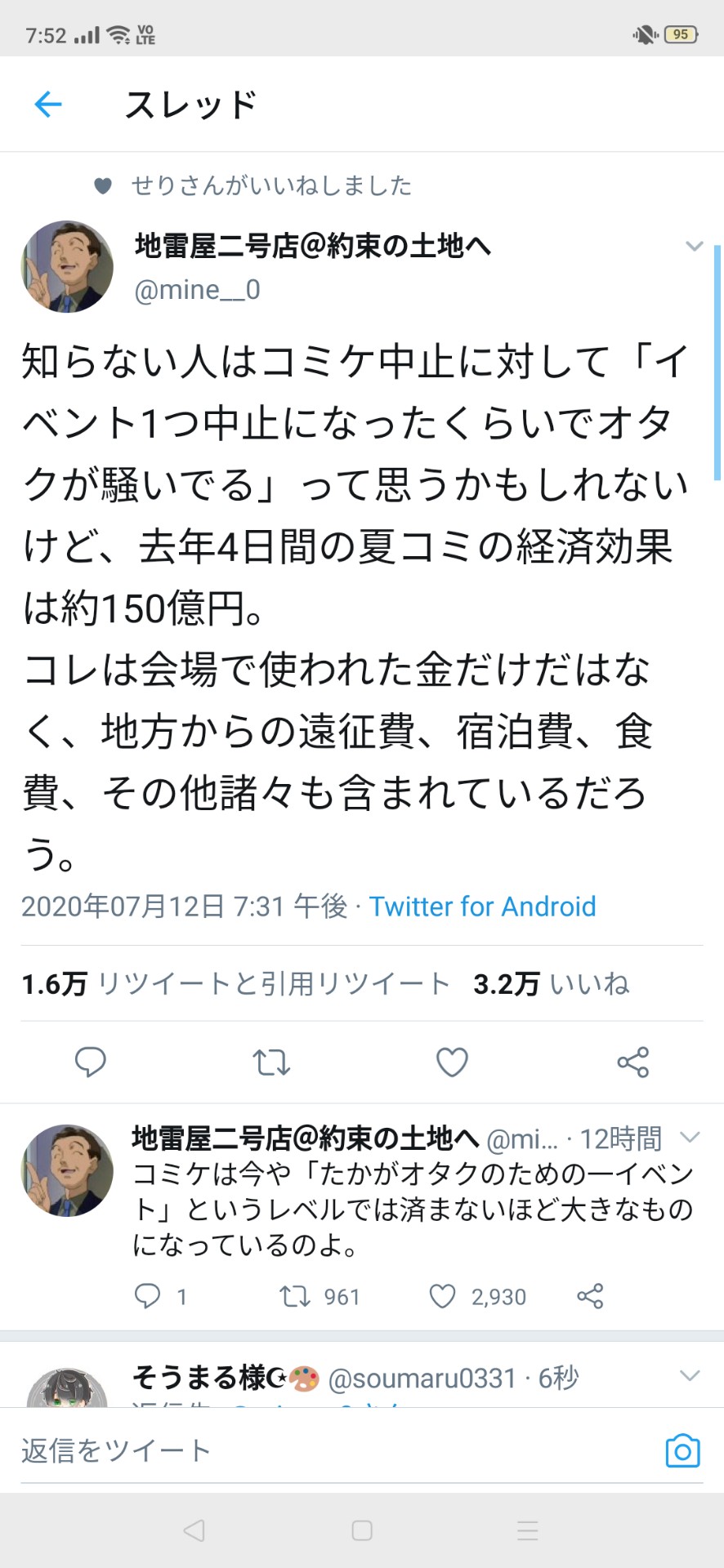Open chevron menu on そうまる様's reply
724x1568 pixels.
(690, 1376)
